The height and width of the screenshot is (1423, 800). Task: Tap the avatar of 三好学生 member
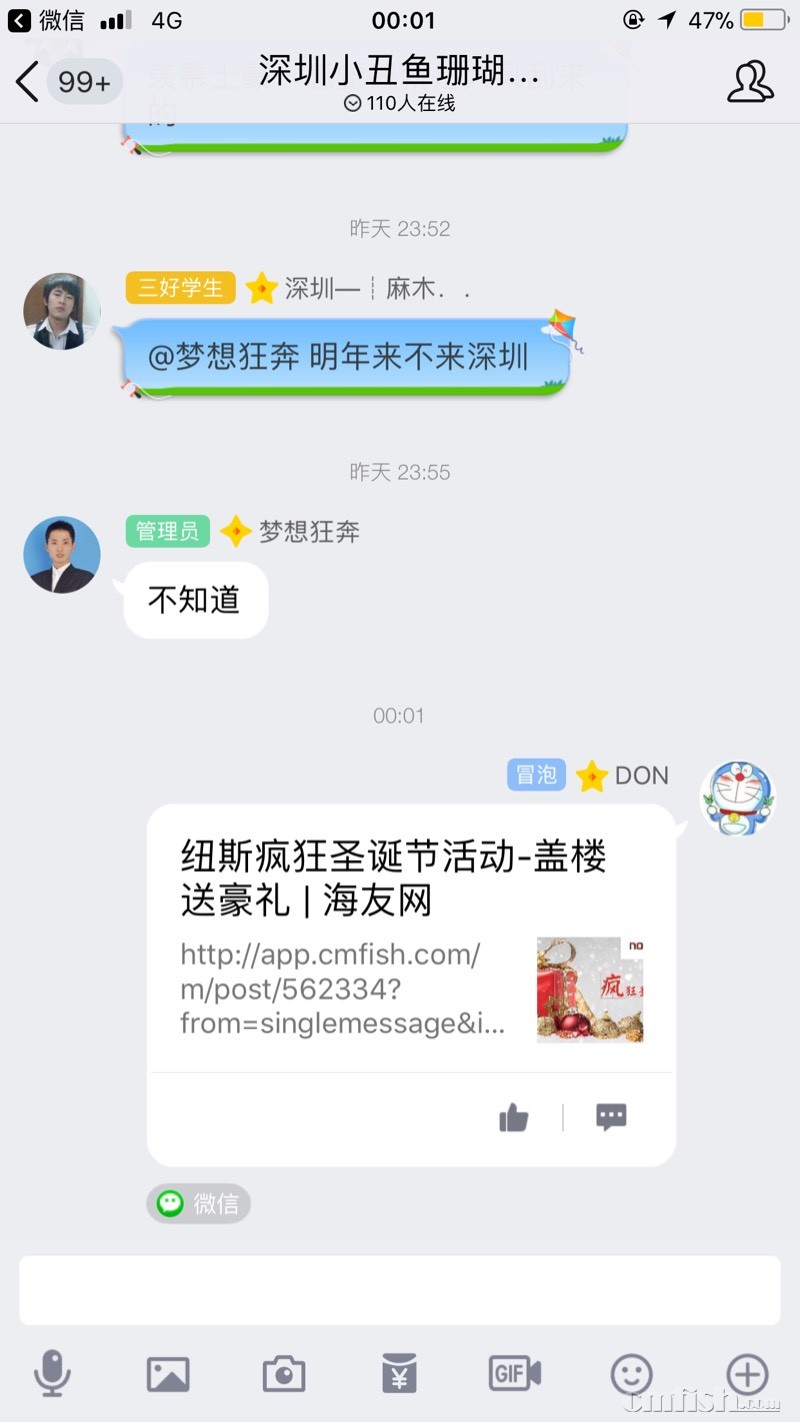point(62,312)
